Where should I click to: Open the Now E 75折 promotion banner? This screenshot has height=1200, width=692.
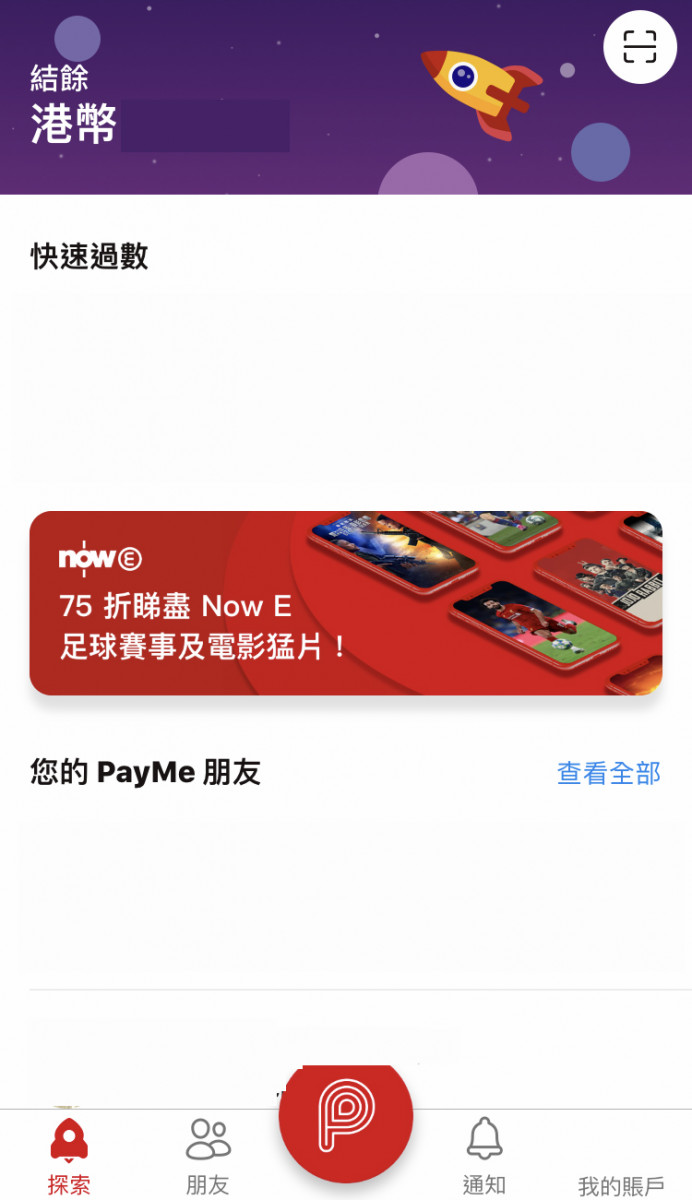pos(345,603)
